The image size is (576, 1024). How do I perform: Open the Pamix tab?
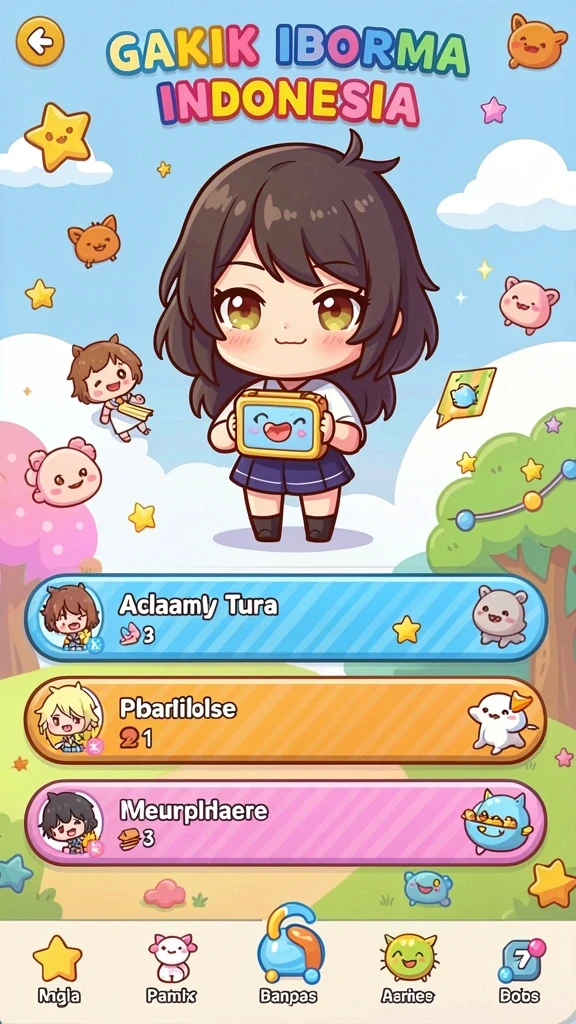click(172, 968)
